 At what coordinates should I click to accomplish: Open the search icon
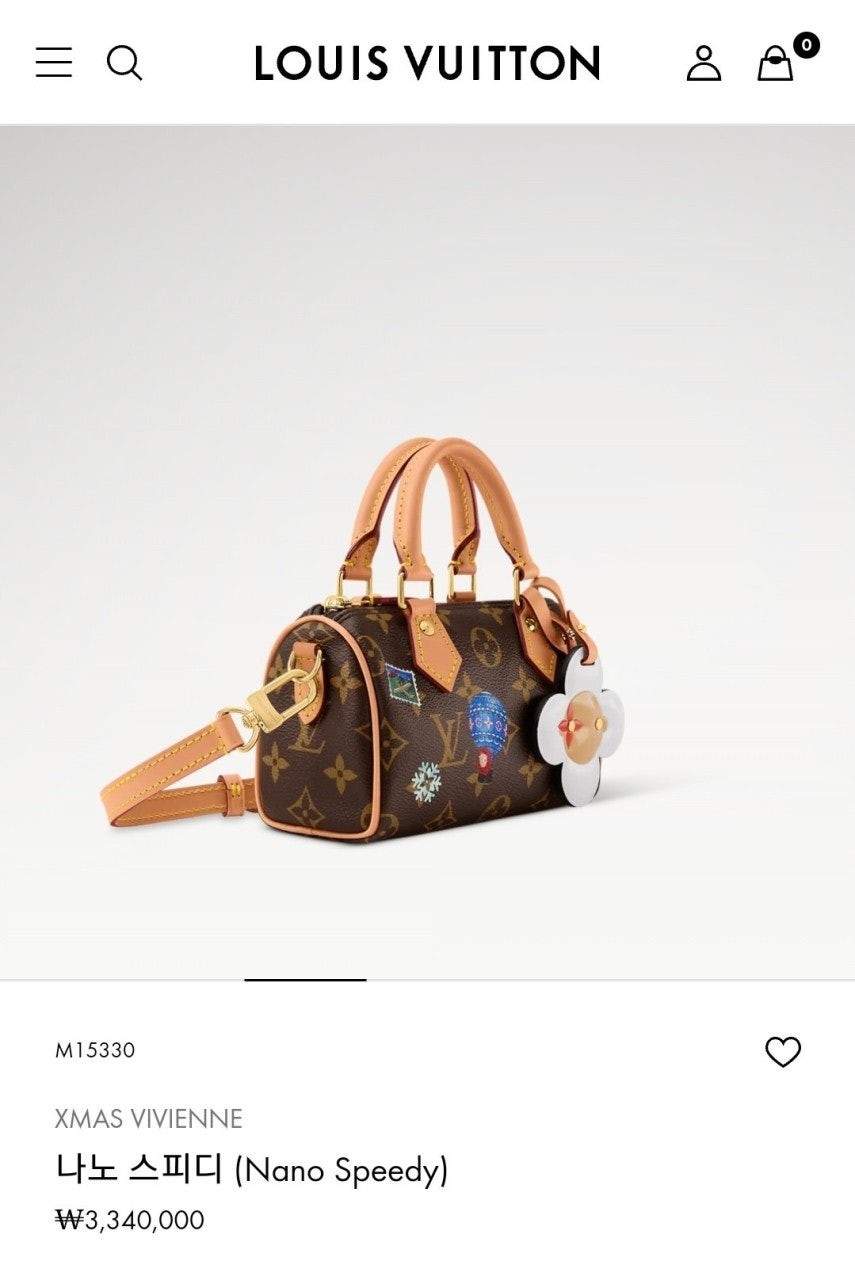tap(124, 62)
